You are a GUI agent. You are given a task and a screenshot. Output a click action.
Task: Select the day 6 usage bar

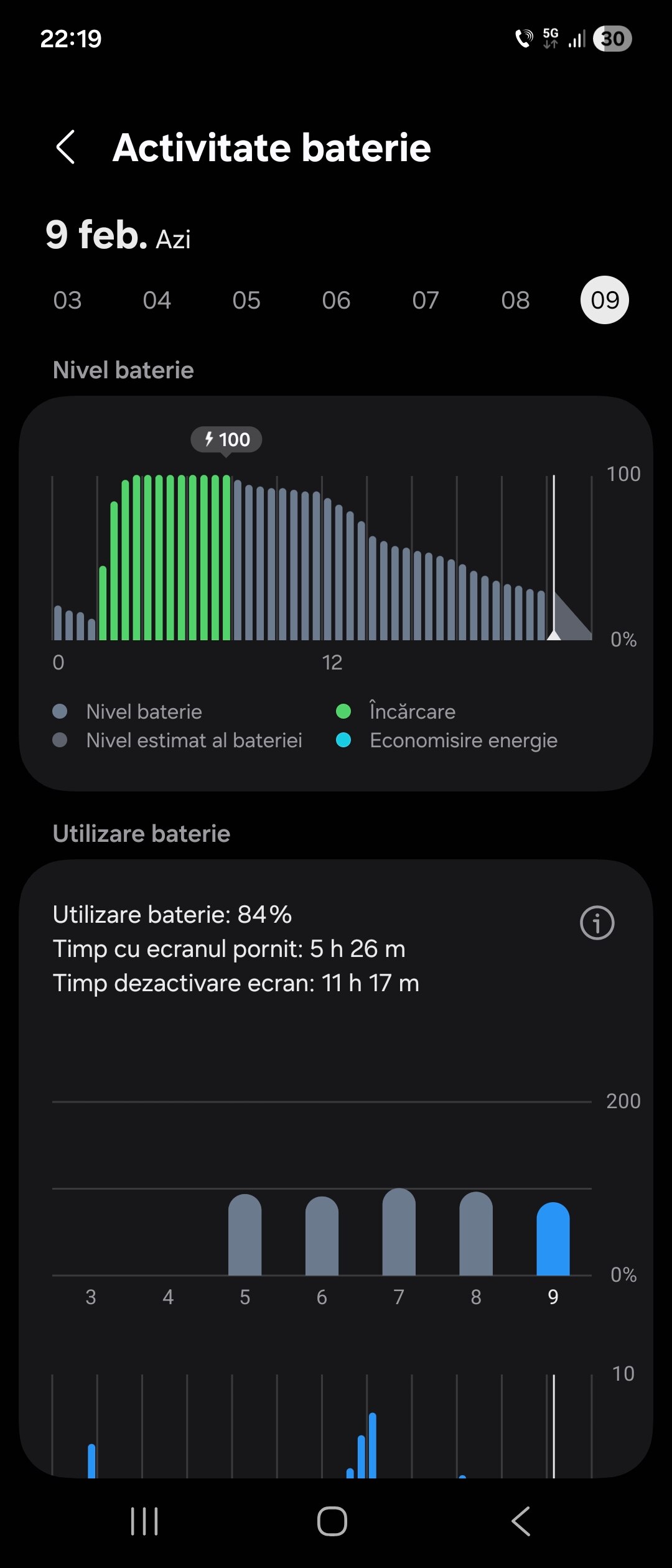pyautogui.click(x=322, y=1236)
